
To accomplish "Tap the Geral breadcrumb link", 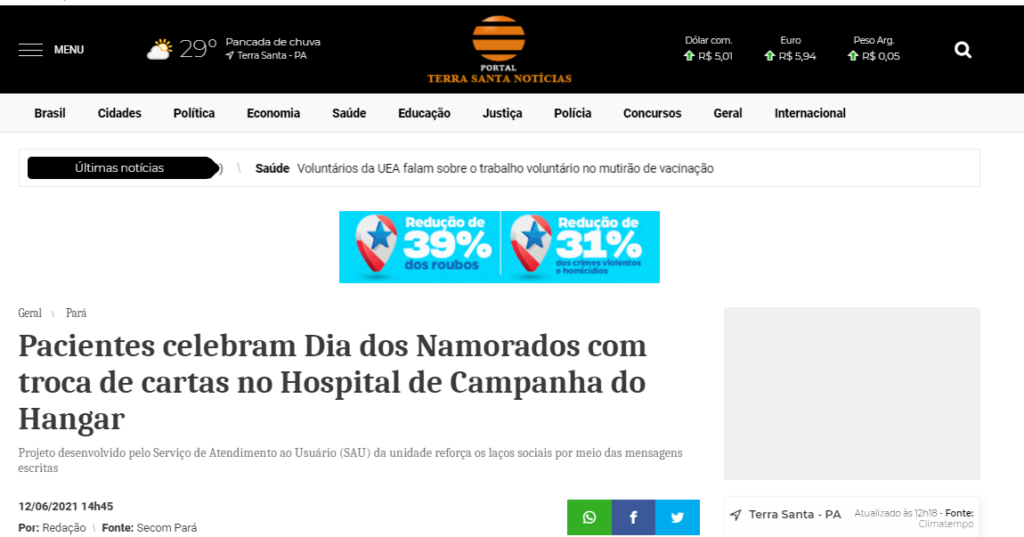I will [x=30, y=313].
